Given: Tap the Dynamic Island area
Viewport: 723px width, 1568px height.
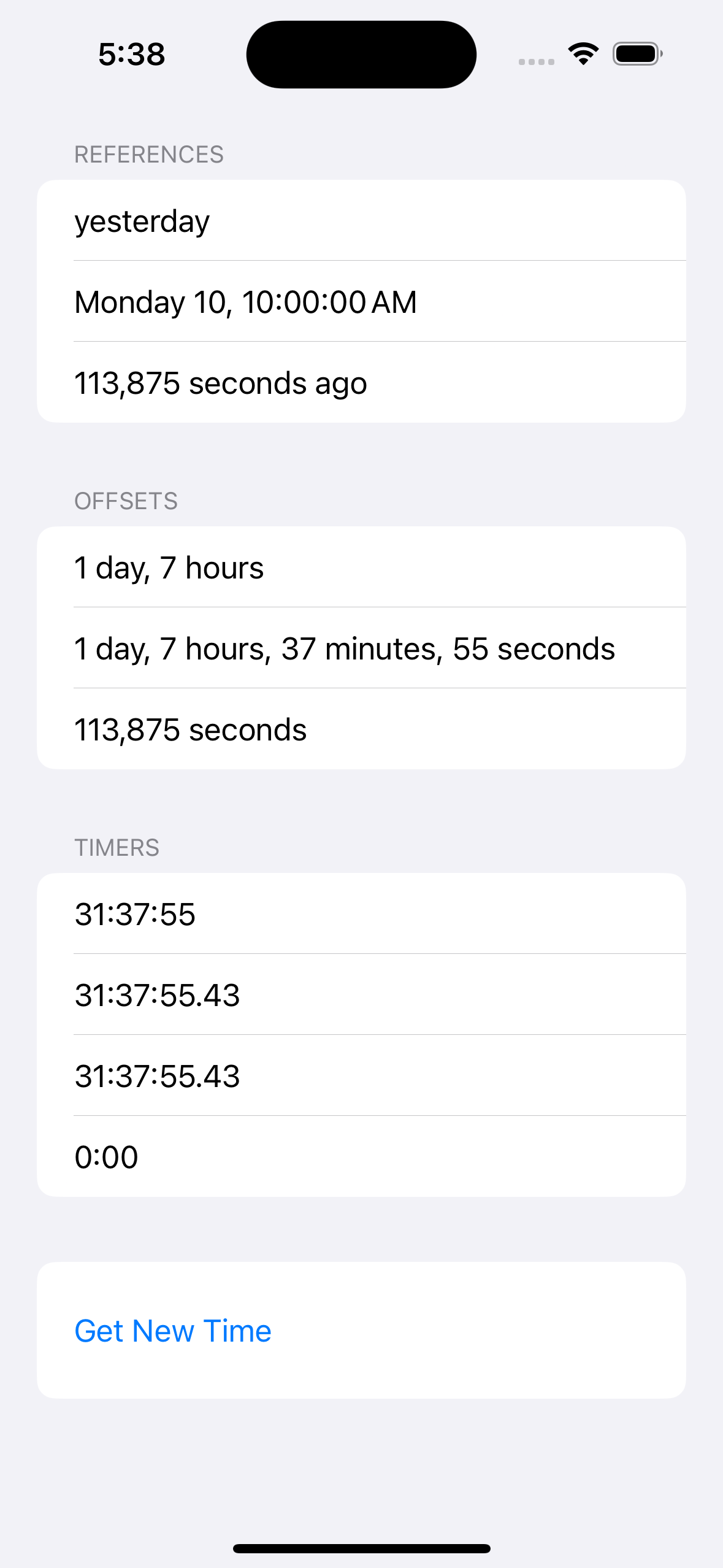Looking at the screenshot, I should (361, 53).
